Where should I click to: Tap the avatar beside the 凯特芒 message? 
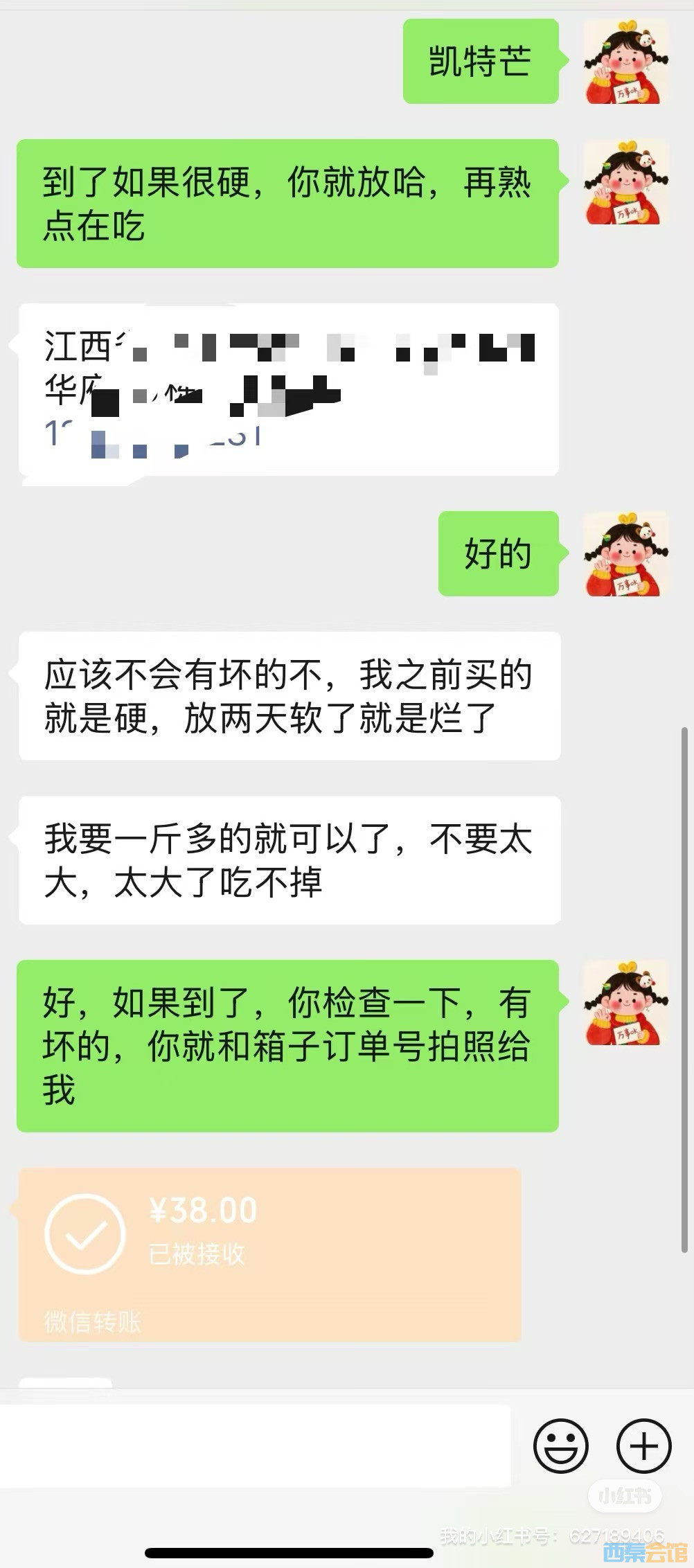(x=626, y=62)
